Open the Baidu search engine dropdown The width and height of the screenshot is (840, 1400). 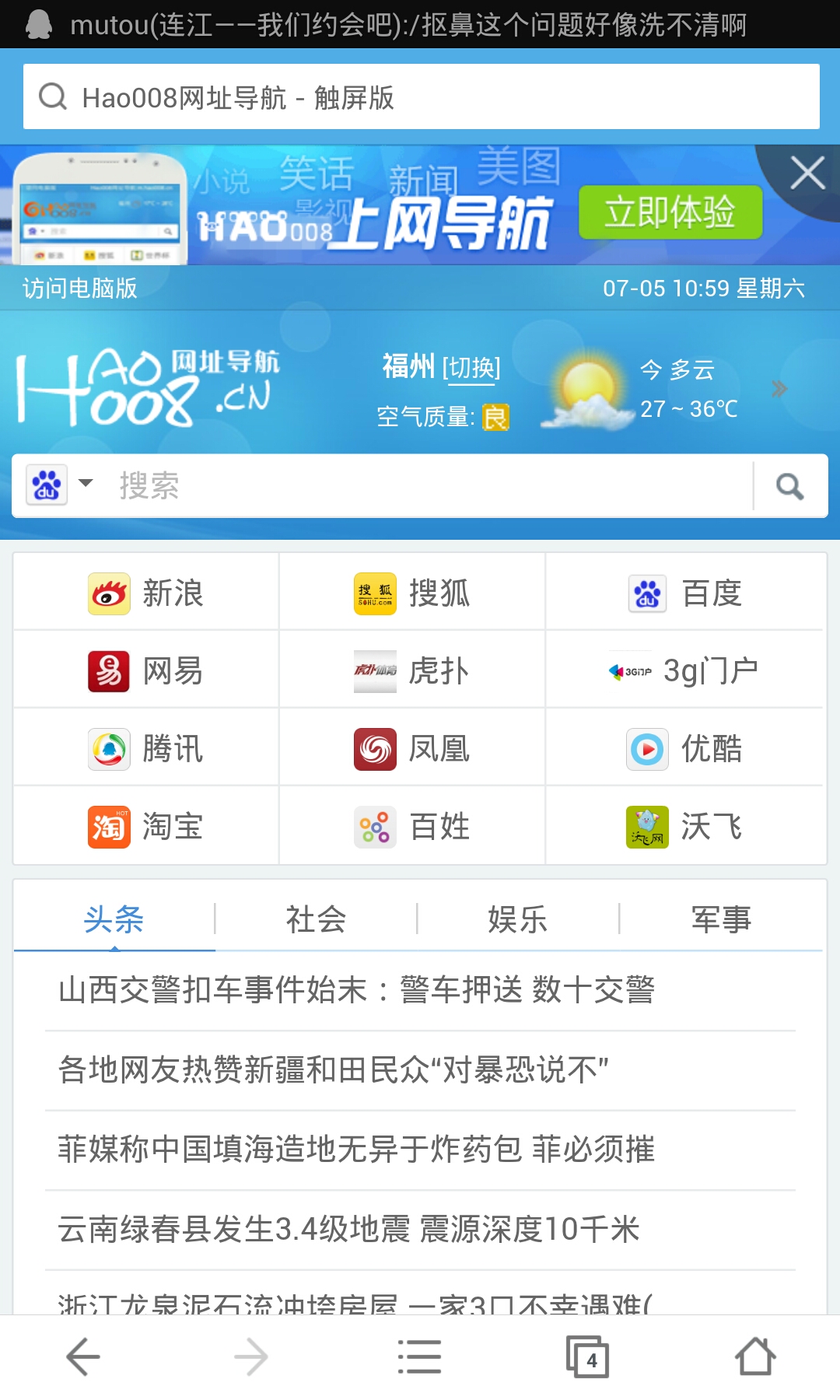(61, 485)
